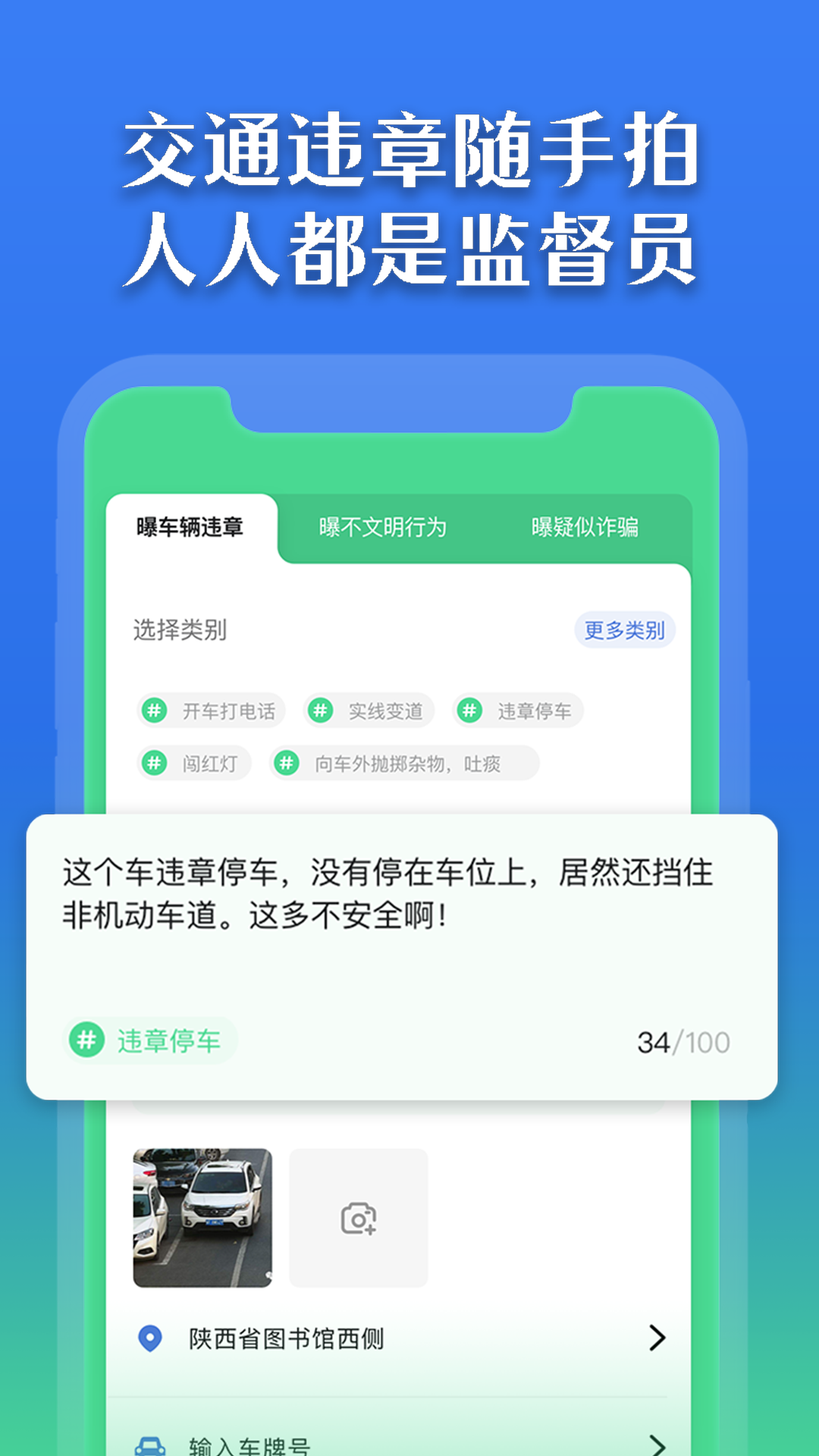819x1456 pixels.
Task: Open 更多类别 to show more categories
Action: 624,629
